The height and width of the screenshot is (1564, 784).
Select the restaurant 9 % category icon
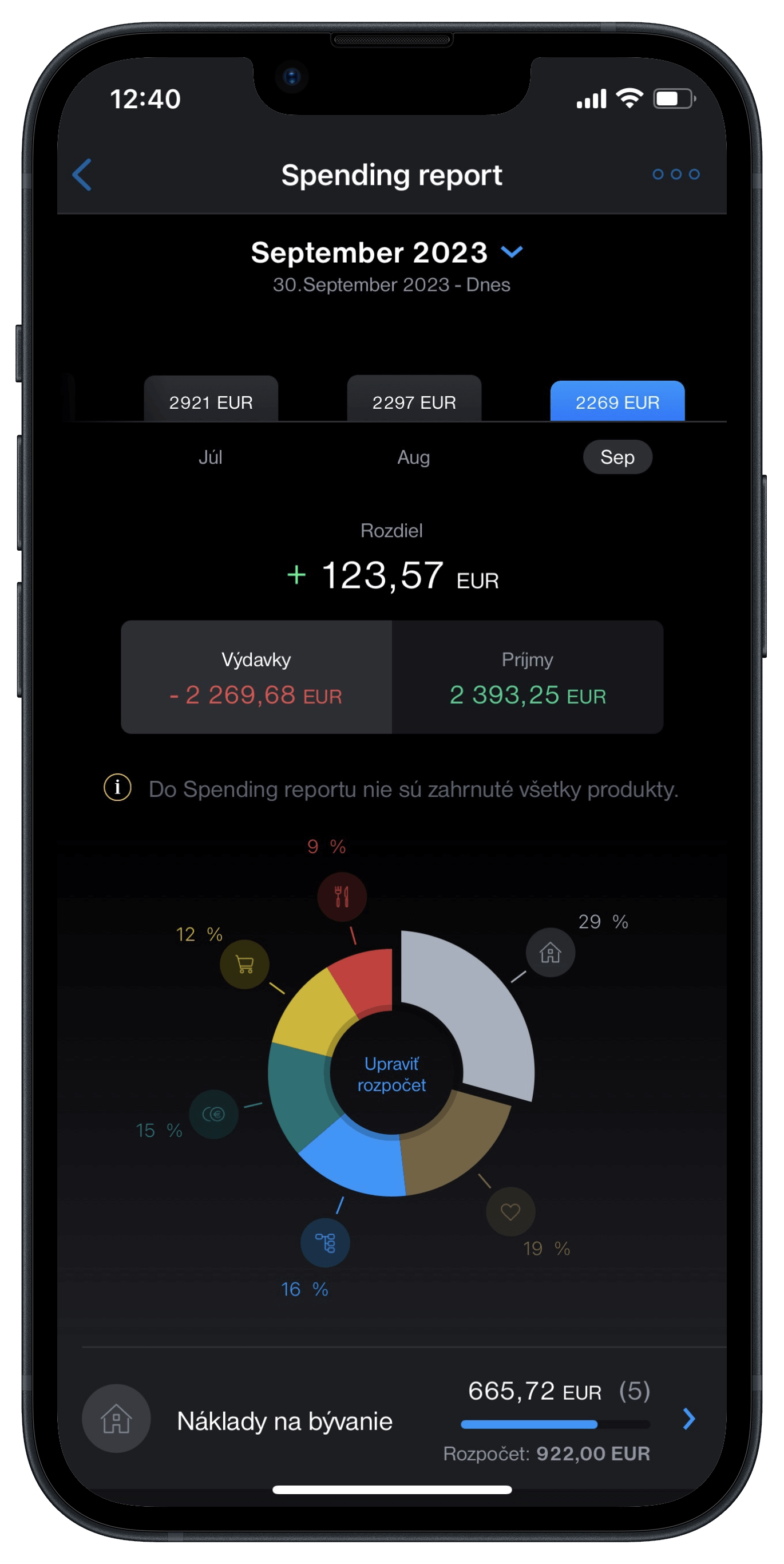[342, 896]
